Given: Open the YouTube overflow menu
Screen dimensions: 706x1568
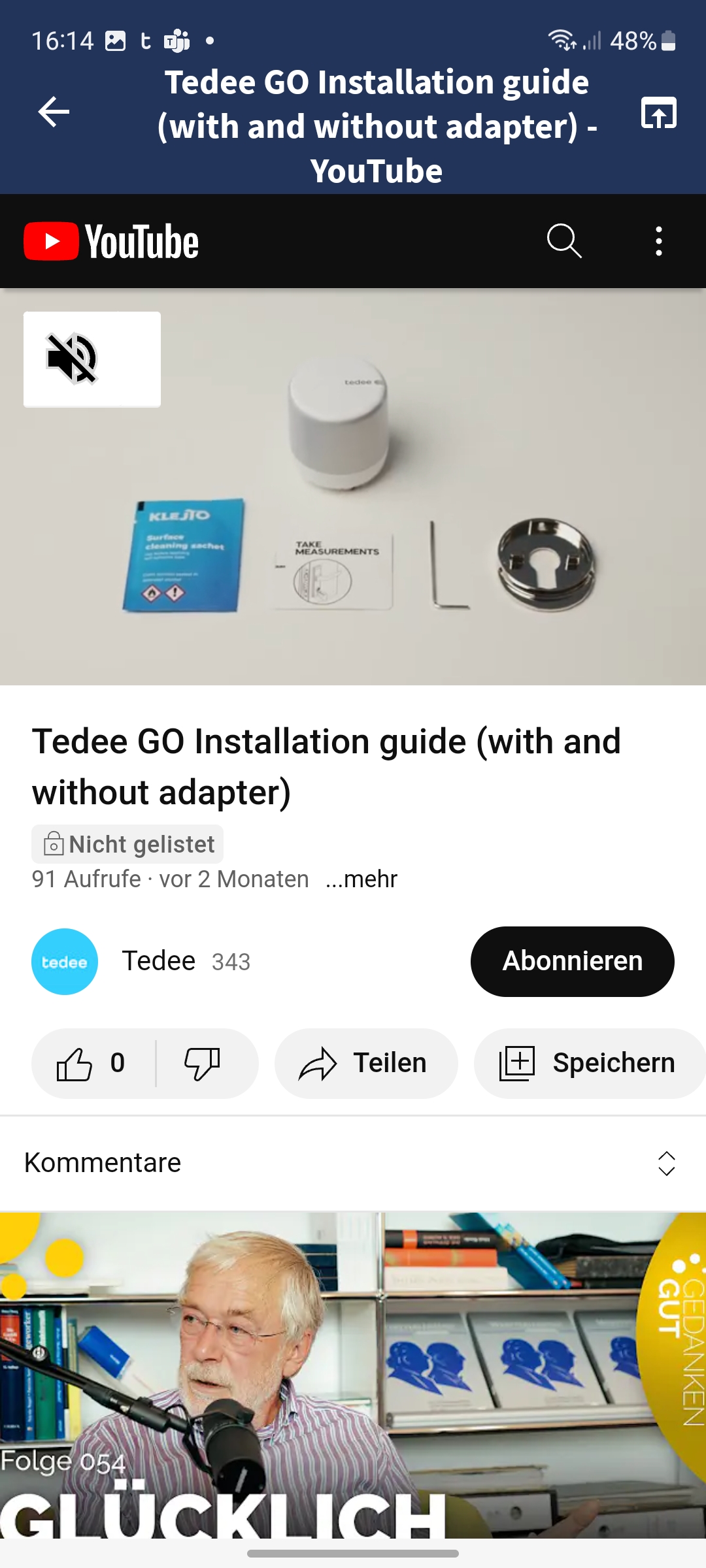Looking at the screenshot, I should click(x=658, y=241).
